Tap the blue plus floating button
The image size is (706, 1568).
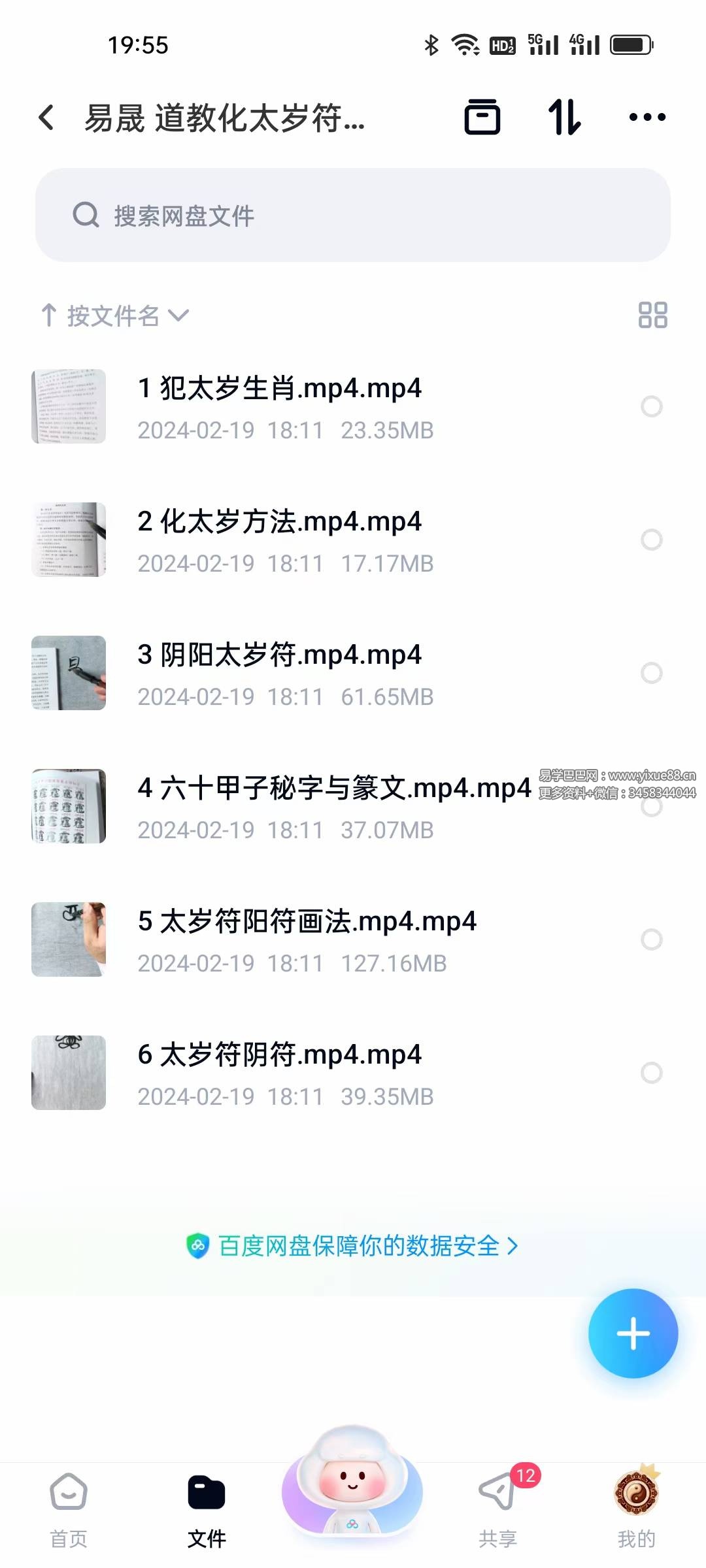(x=633, y=1333)
